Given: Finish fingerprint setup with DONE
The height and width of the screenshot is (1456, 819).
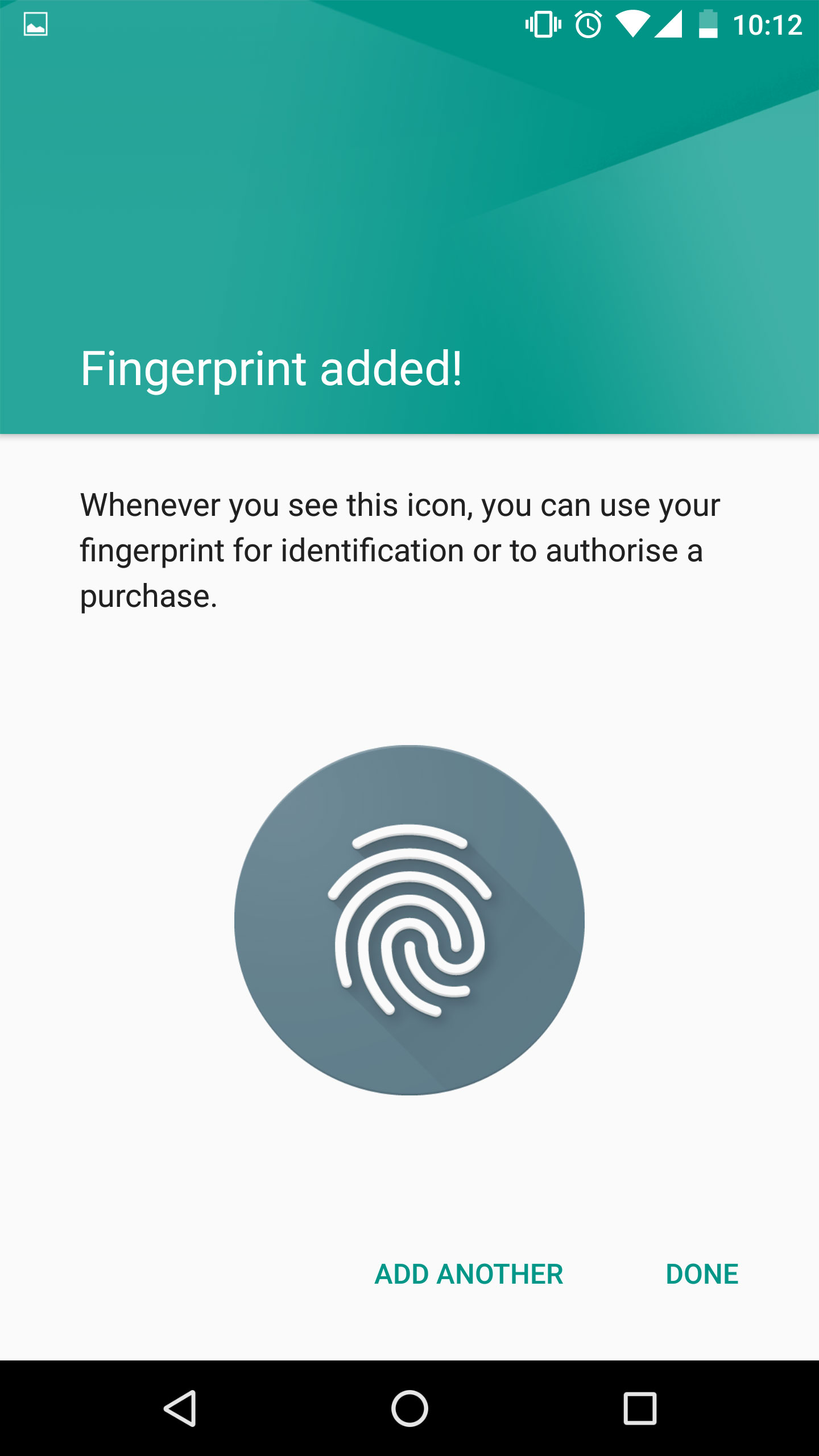Looking at the screenshot, I should tap(702, 1274).
